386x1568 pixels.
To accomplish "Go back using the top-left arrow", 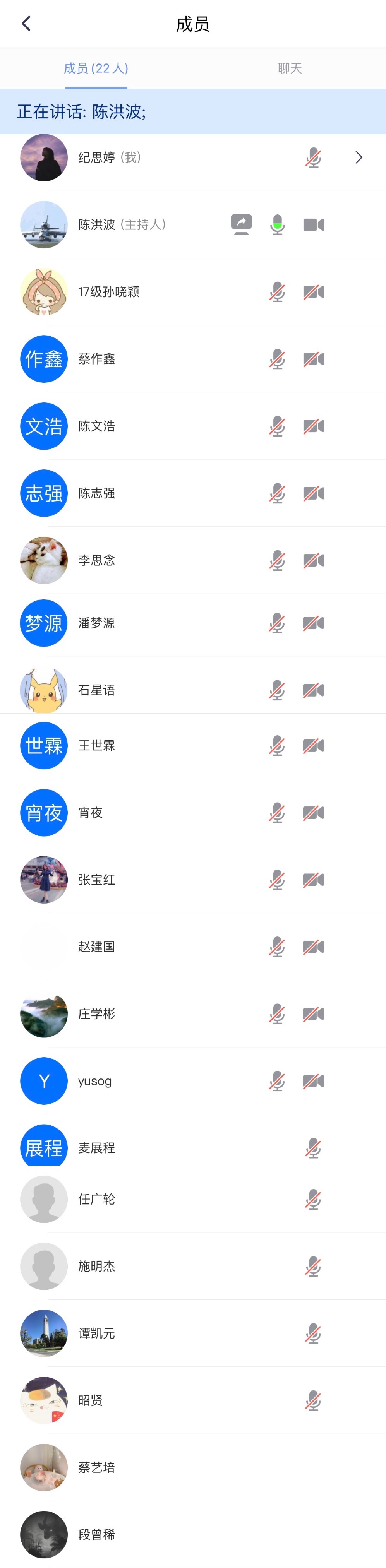I will point(26,24).
